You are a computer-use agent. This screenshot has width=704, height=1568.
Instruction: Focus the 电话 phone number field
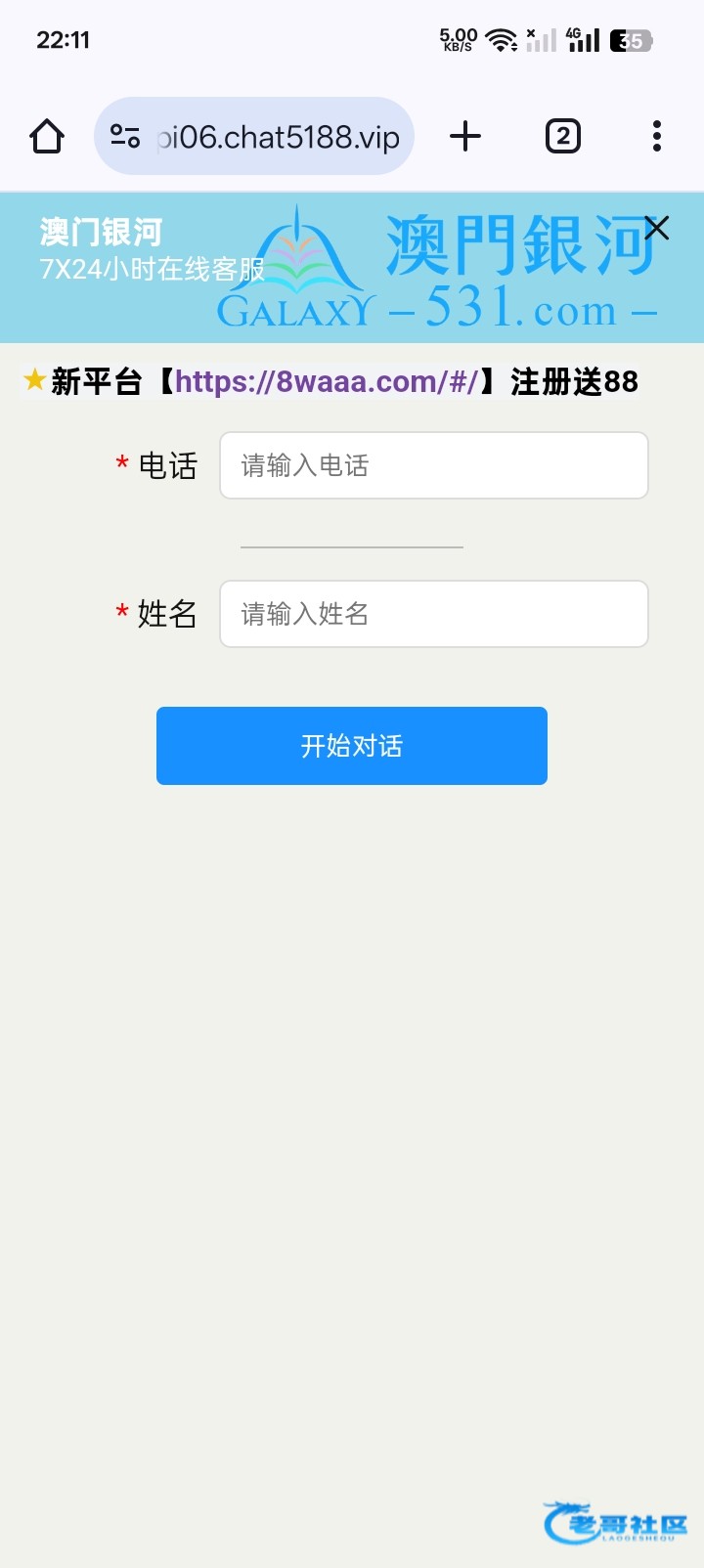(x=433, y=465)
